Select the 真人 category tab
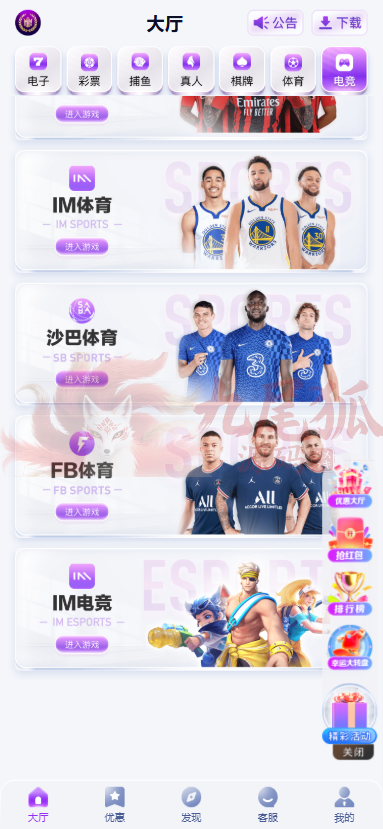The height and width of the screenshot is (829, 383). [191, 70]
